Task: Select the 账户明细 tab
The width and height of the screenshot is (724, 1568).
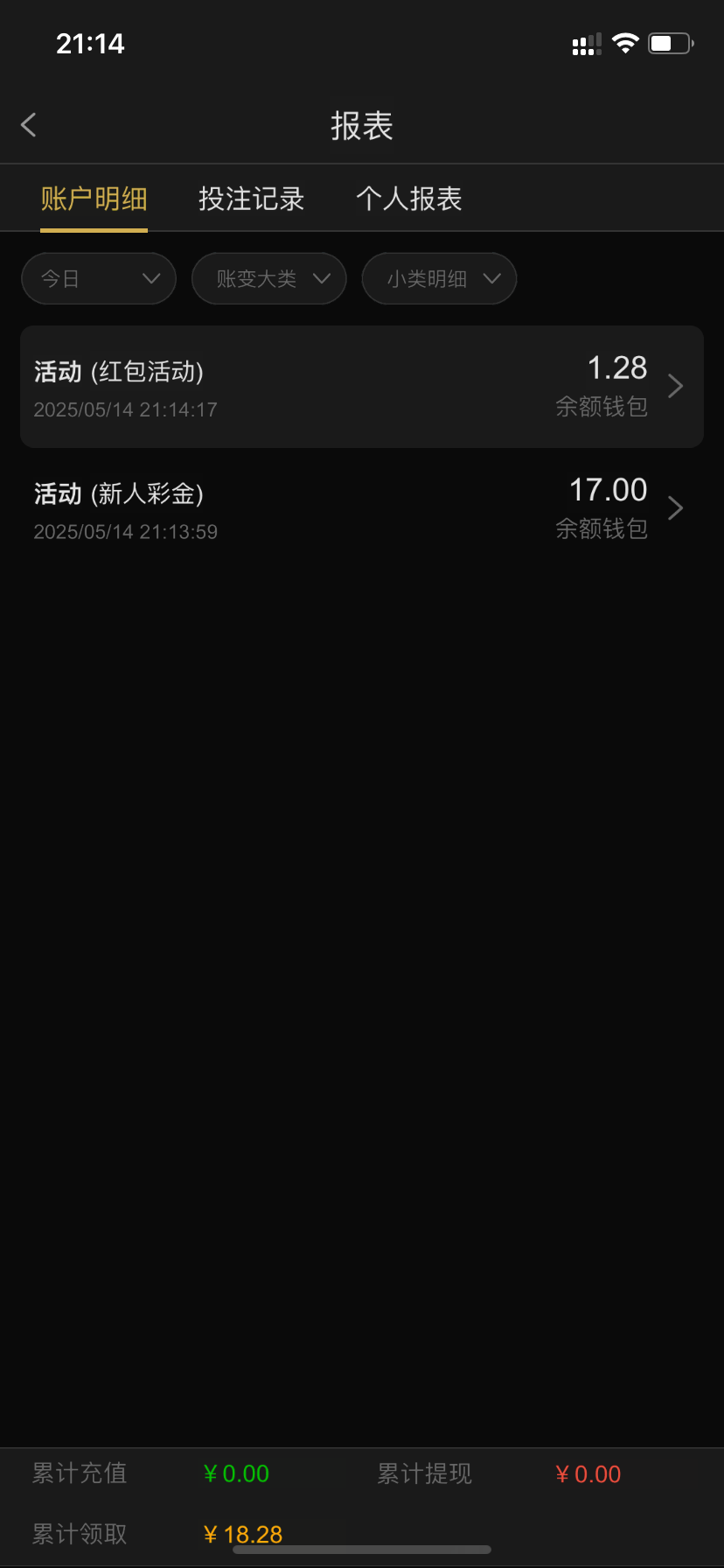Action: coord(94,199)
